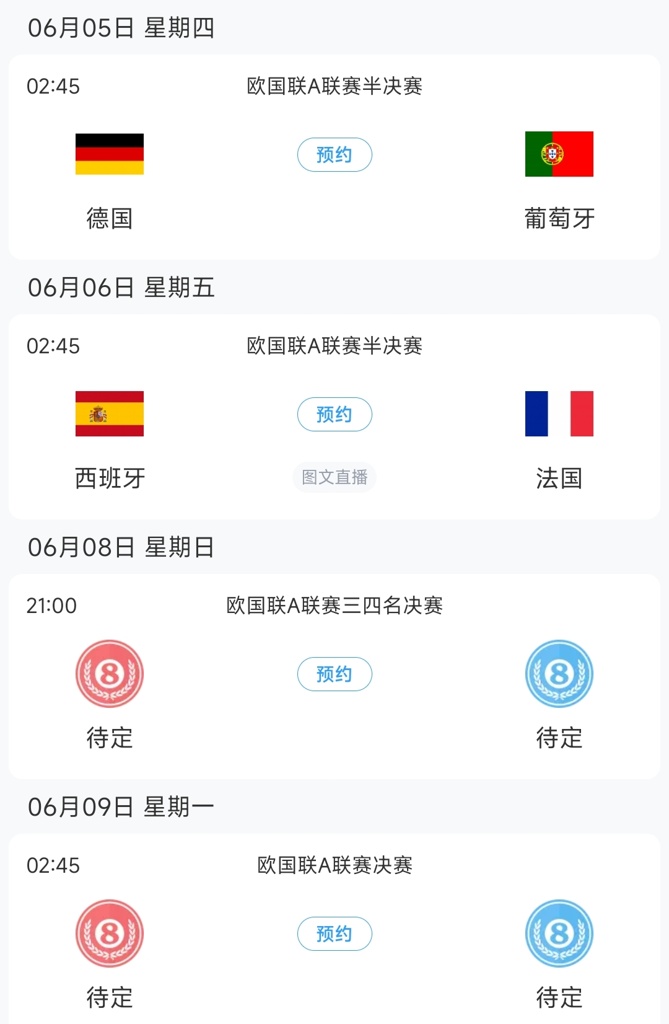Tap 预约 for 德国 vs 葡萄牙 match
The height and width of the screenshot is (1024, 669).
point(334,155)
